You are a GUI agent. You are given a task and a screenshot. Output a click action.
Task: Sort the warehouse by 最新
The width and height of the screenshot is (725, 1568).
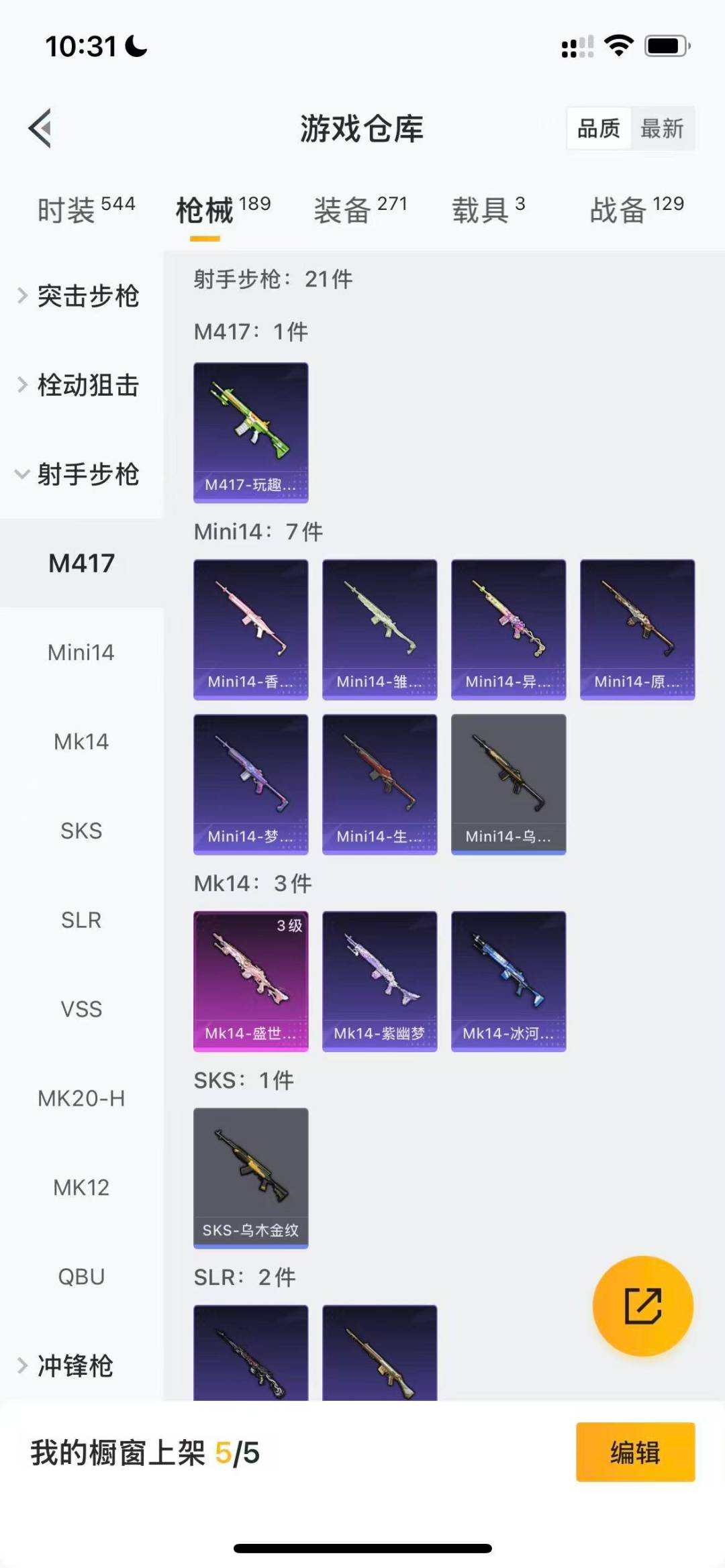pos(662,128)
